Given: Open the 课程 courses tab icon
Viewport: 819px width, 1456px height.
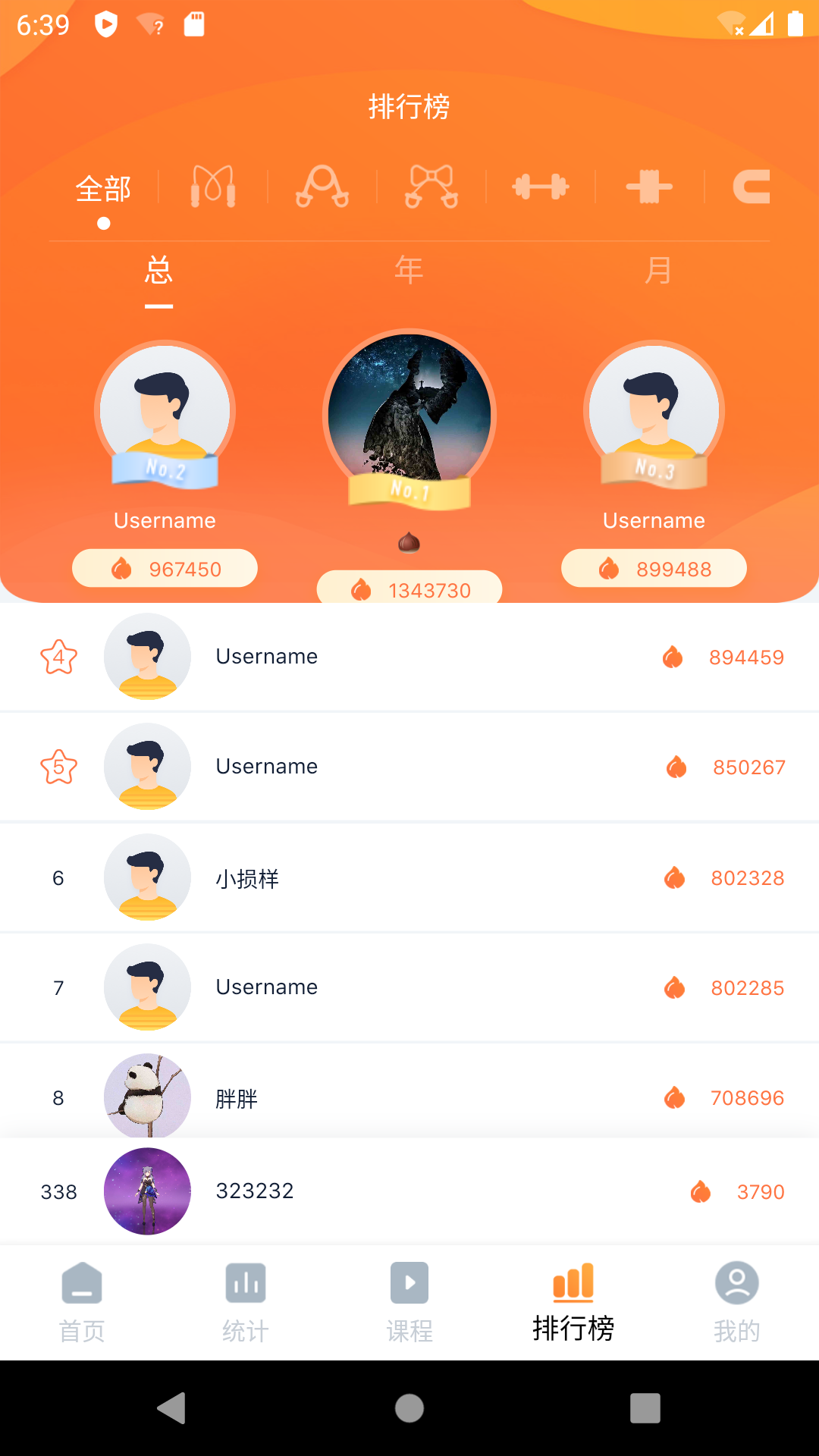Looking at the screenshot, I should click(x=409, y=1282).
